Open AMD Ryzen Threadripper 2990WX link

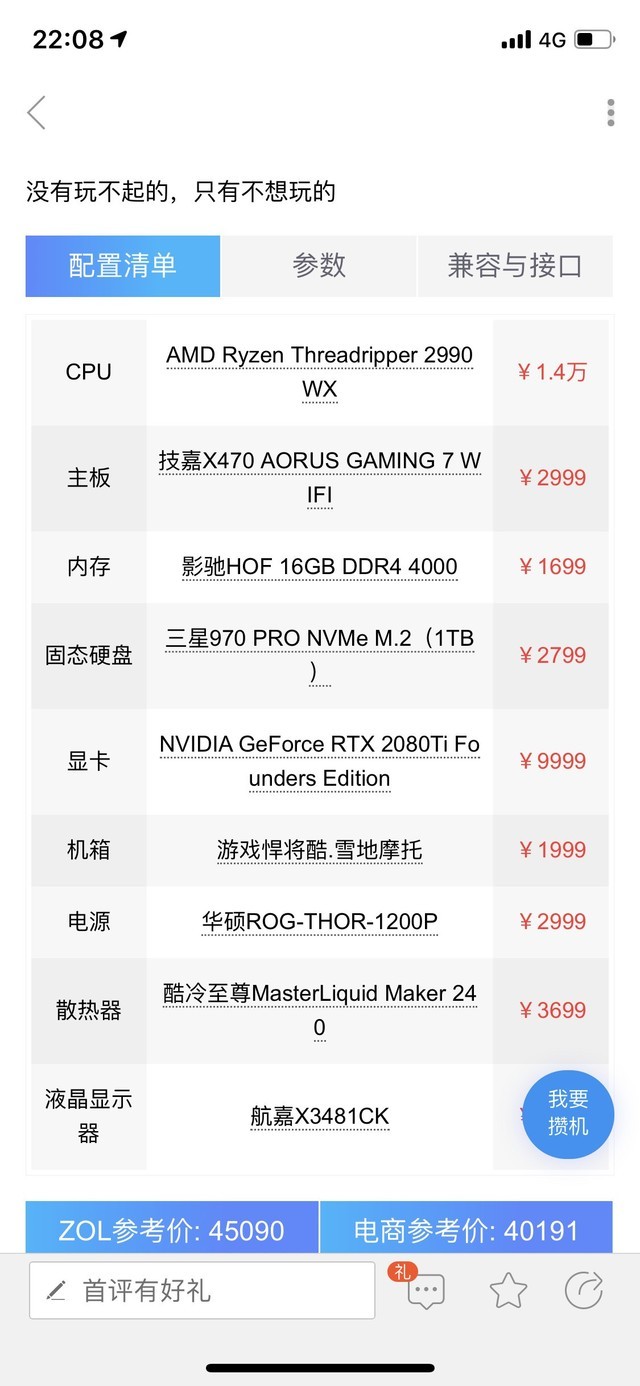[x=319, y=371]
